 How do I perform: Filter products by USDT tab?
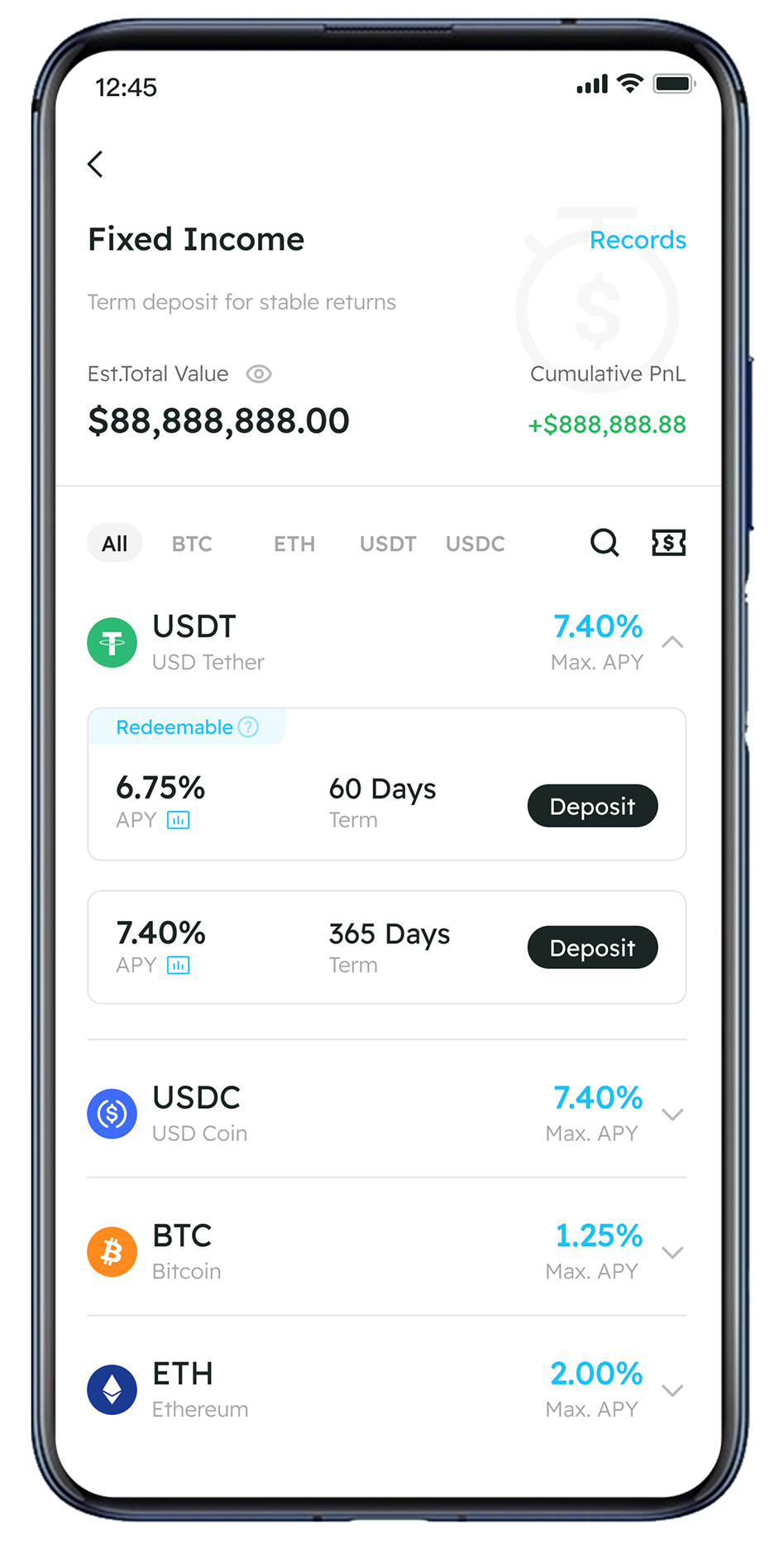click(x=388, y=544)
